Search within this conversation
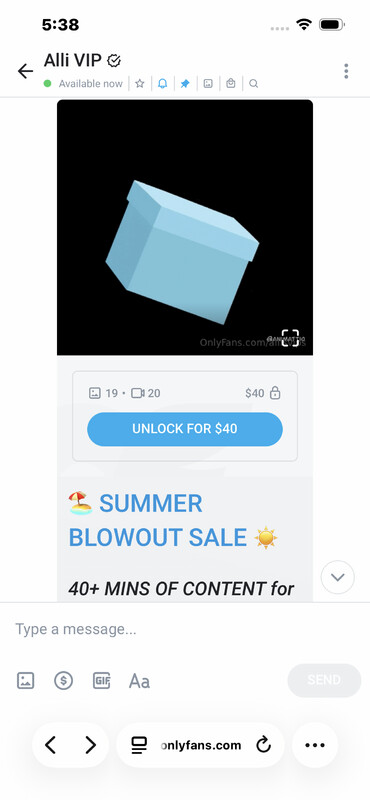 (254, 84)
